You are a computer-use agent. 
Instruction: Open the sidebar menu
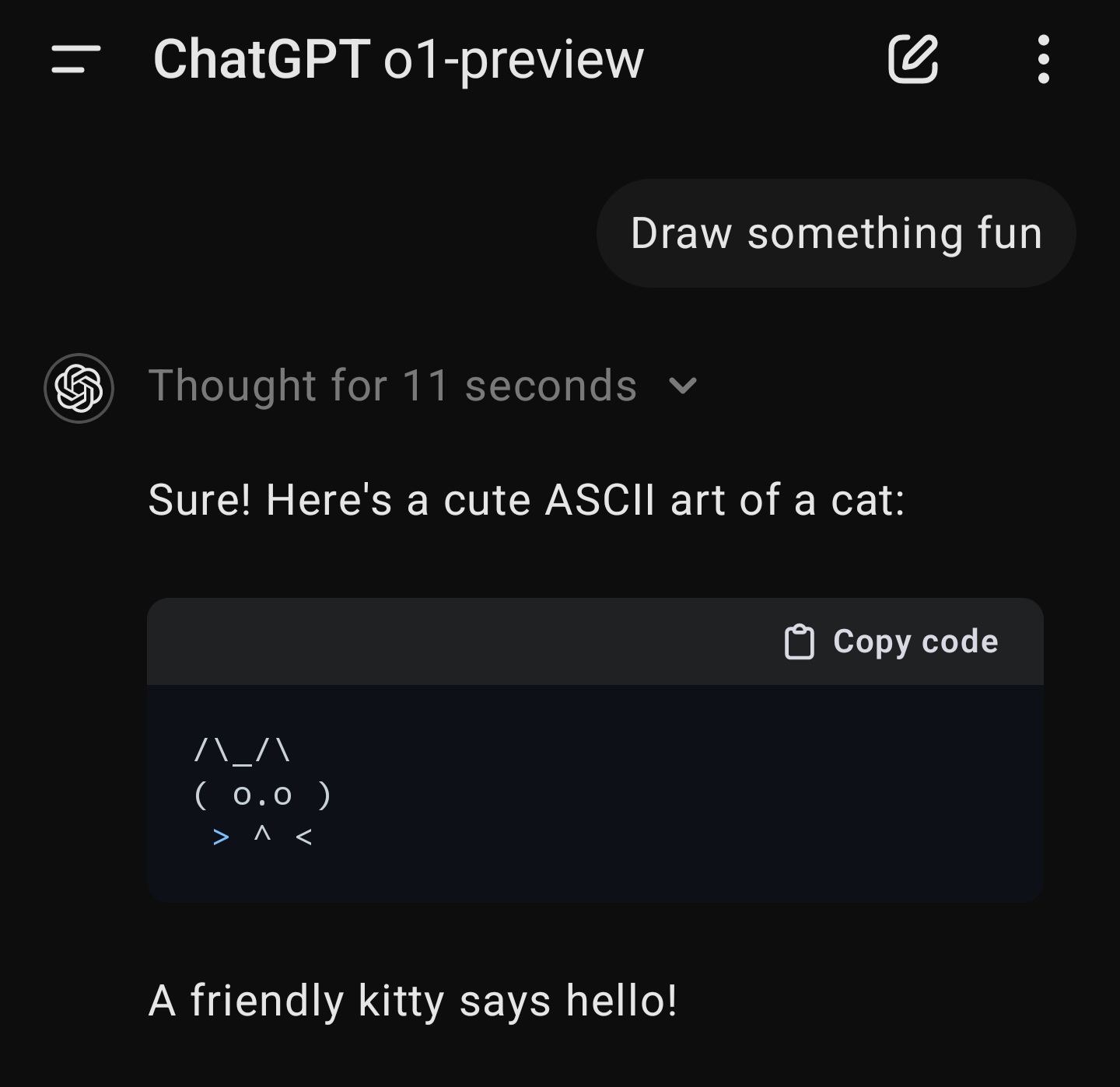(x=75, y=59)
